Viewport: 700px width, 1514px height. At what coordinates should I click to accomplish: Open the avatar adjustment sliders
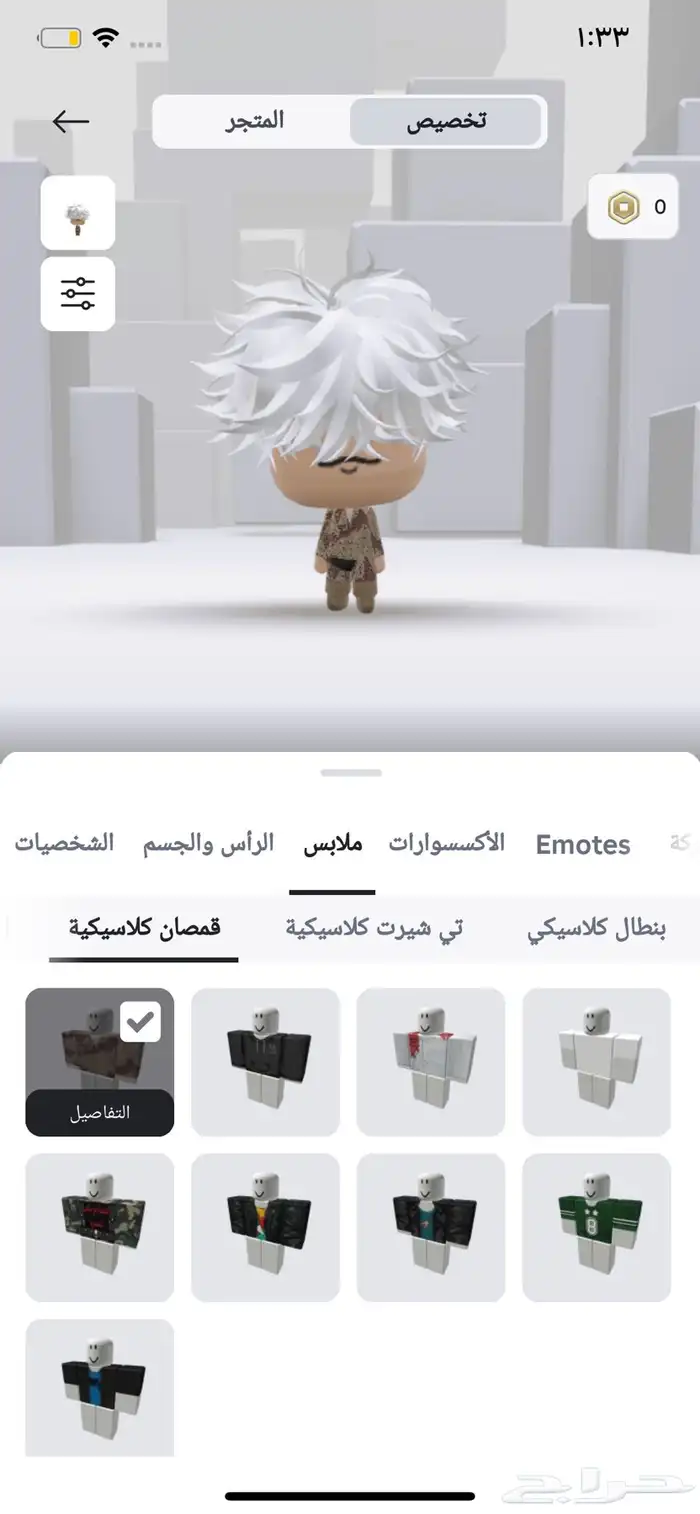(77, 294)
